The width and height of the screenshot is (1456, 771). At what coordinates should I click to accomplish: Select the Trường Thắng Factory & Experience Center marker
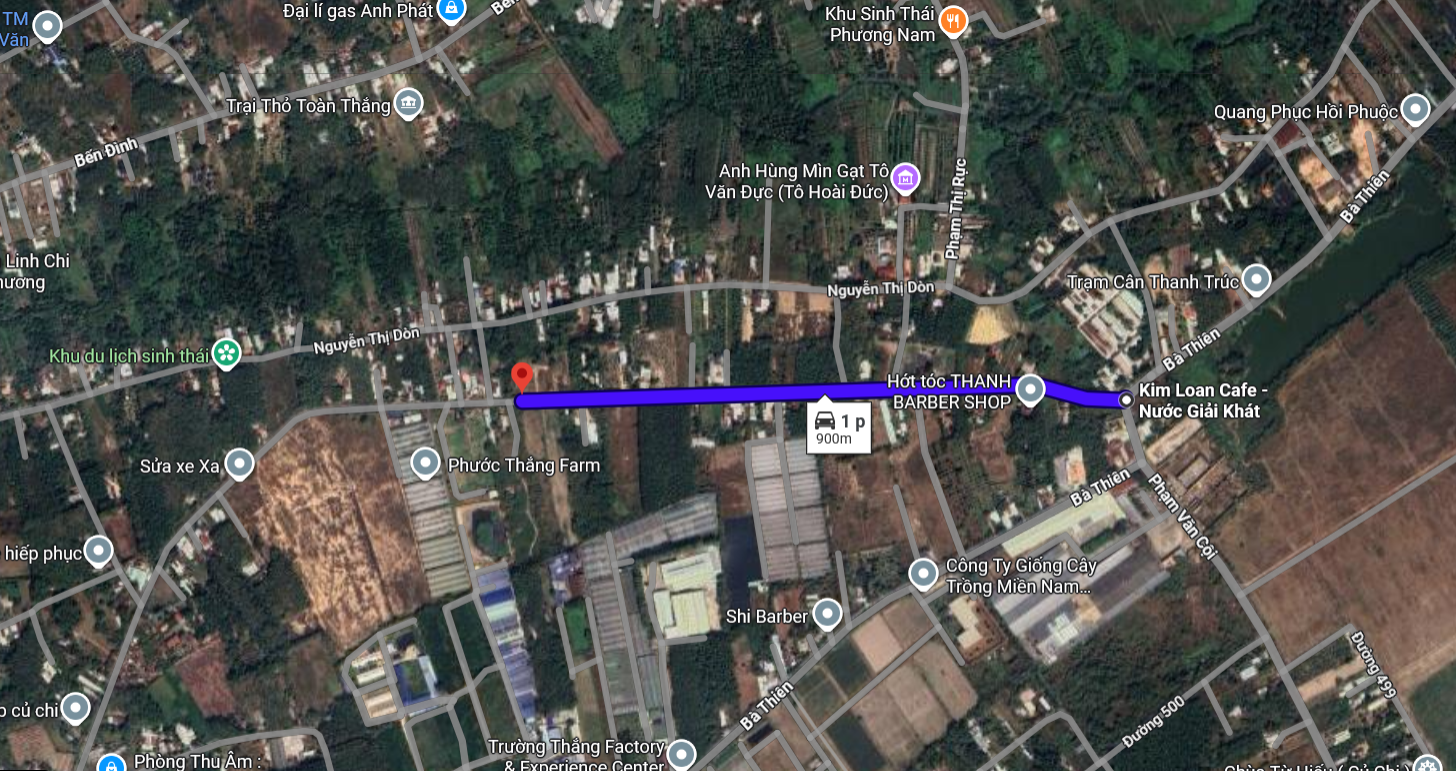click(681, 754)
